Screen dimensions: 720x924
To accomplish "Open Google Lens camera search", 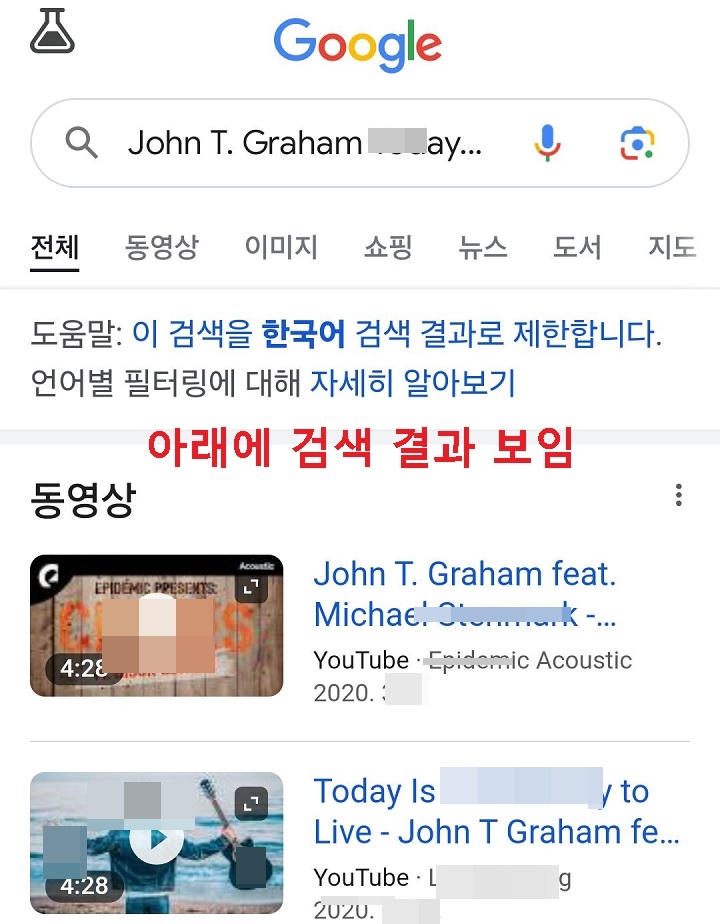I will click(637, 143).
